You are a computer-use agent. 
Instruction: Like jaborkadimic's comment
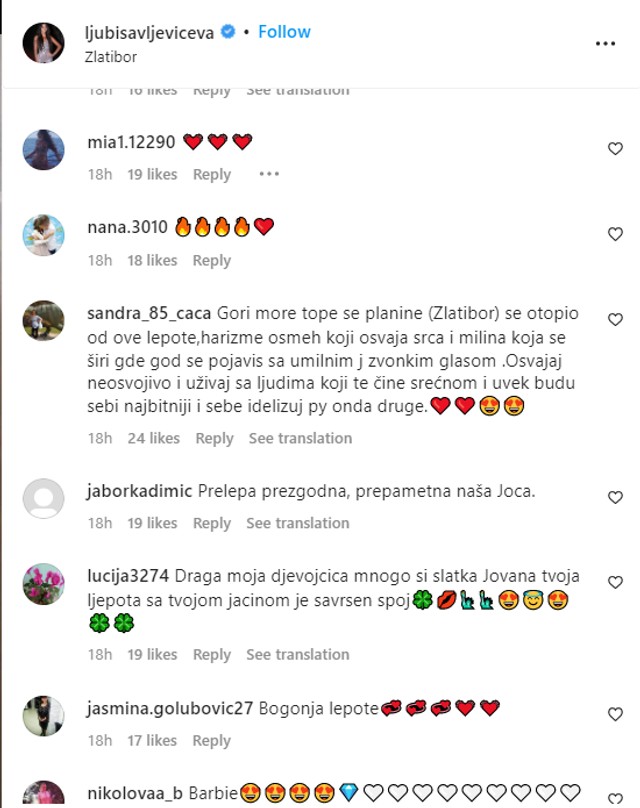tap(616, 497)
